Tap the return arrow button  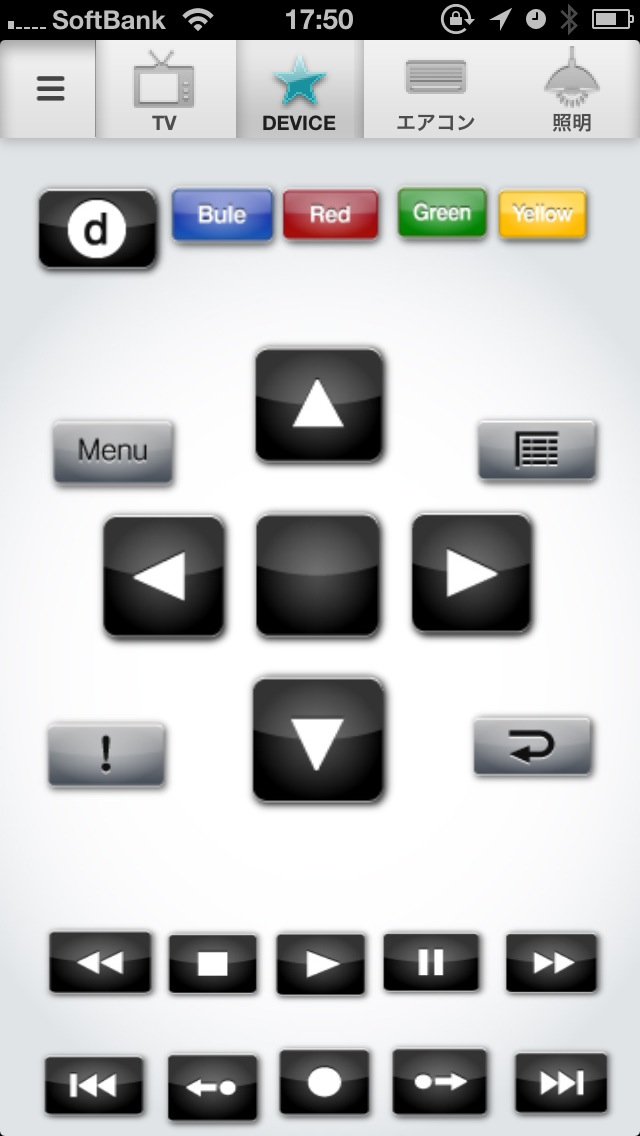pos(533,746)
